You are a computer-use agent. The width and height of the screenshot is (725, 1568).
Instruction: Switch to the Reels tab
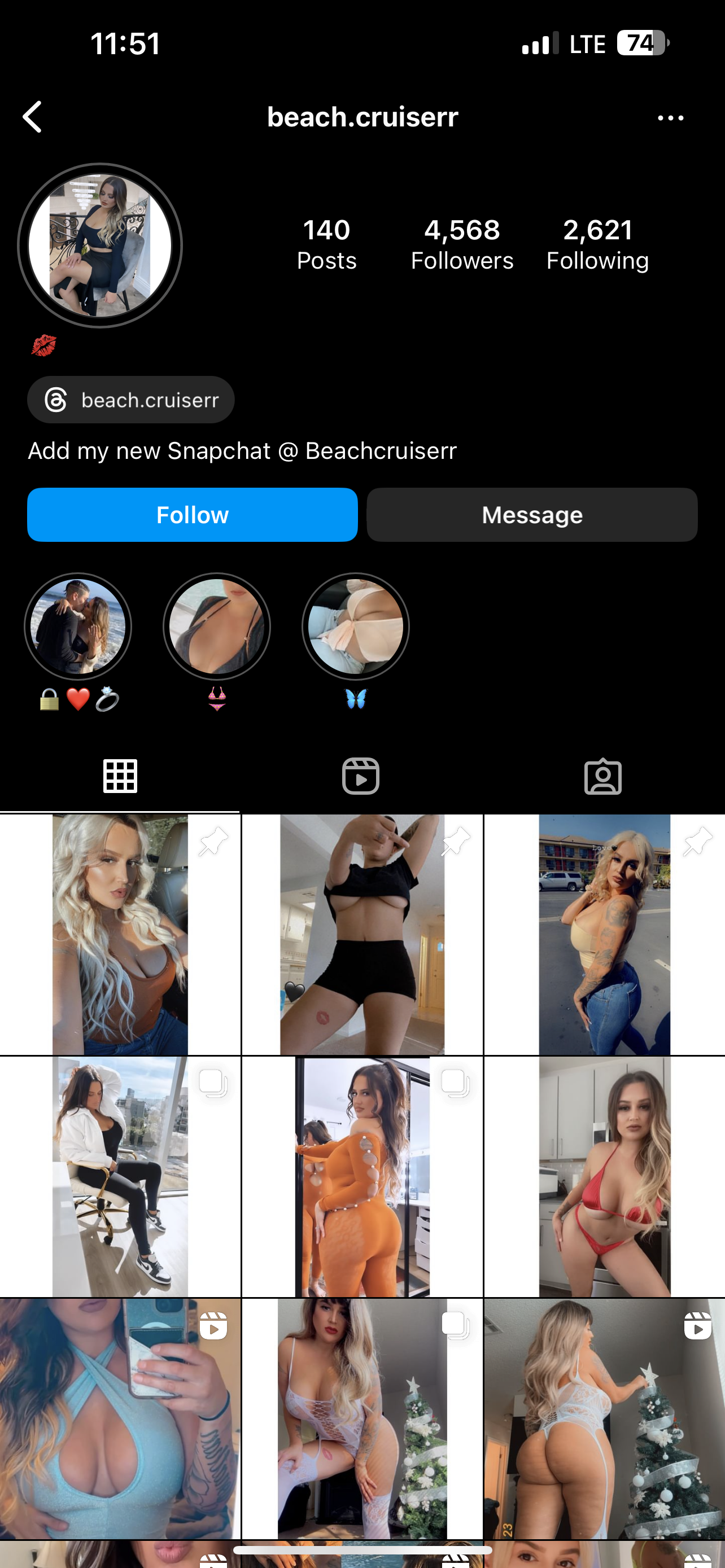[361, 776]
